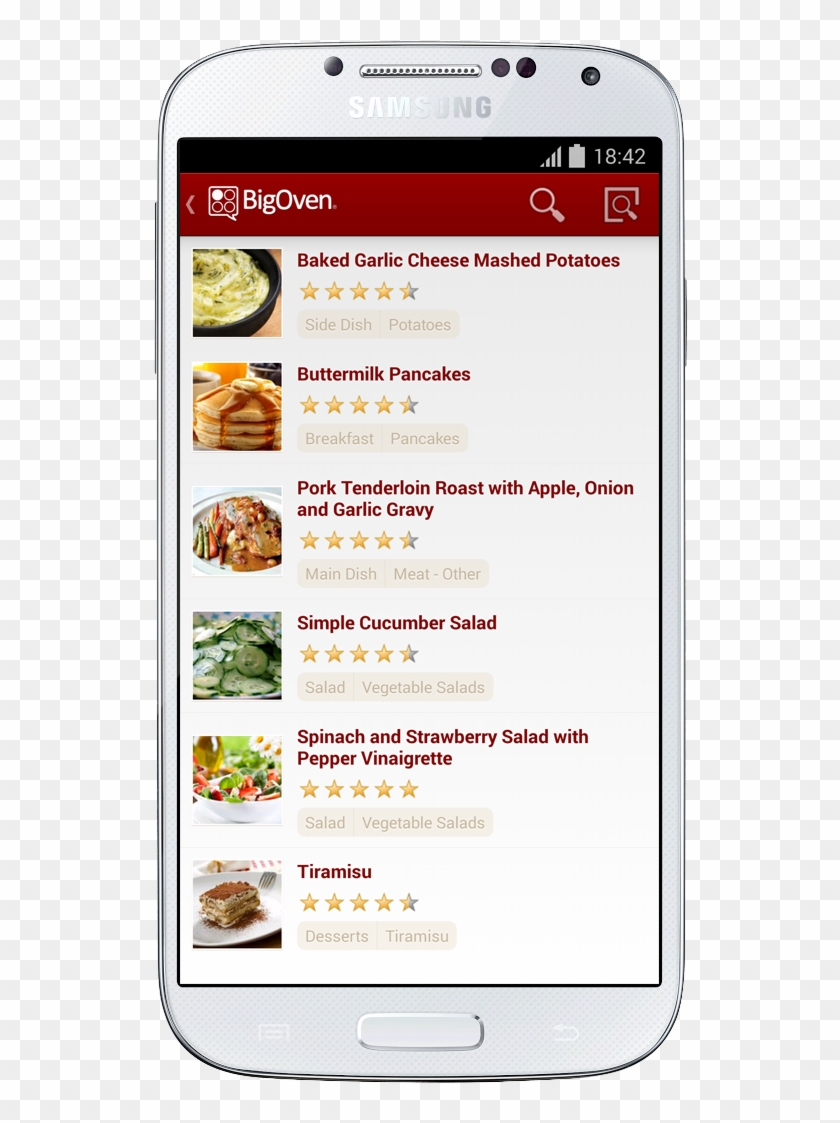Tap the first star under Simple Cucumber Salad

click(308, 654)
